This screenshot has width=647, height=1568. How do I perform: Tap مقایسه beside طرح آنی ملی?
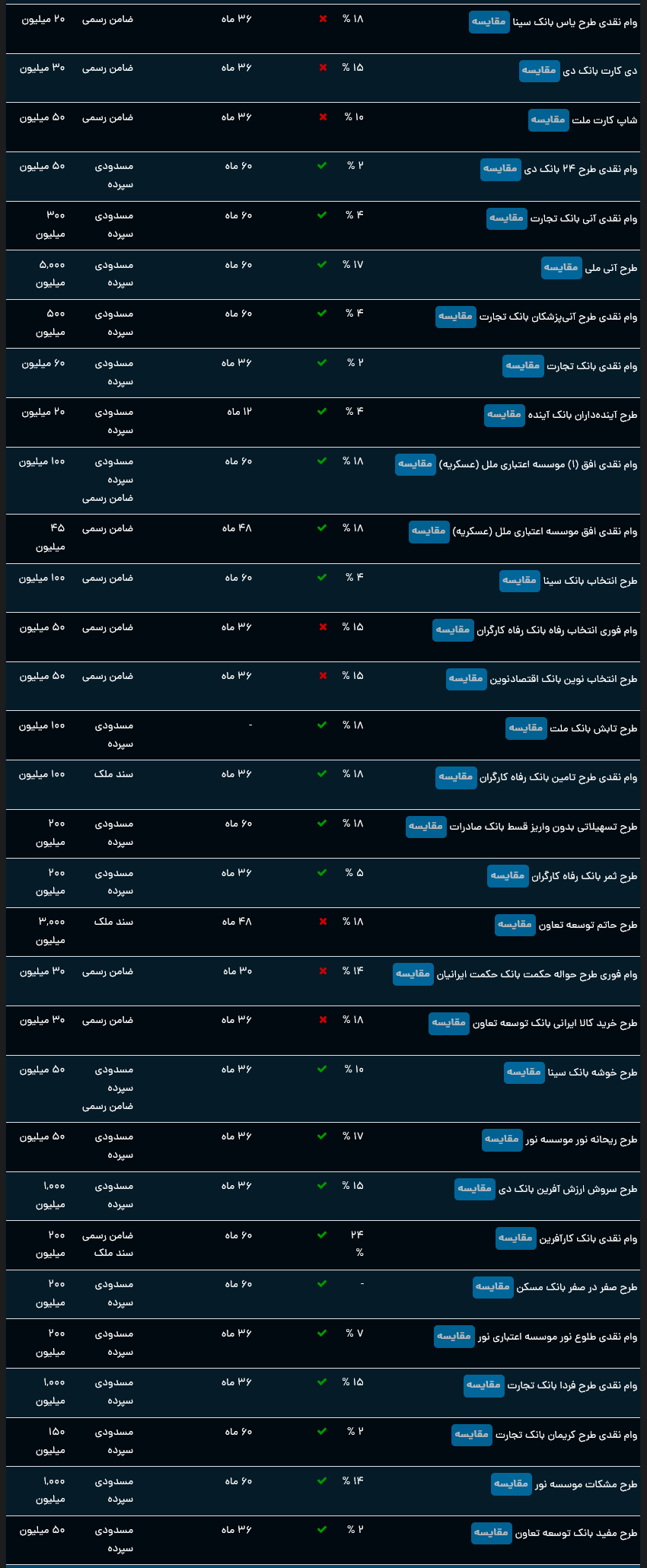click(561, 268)
